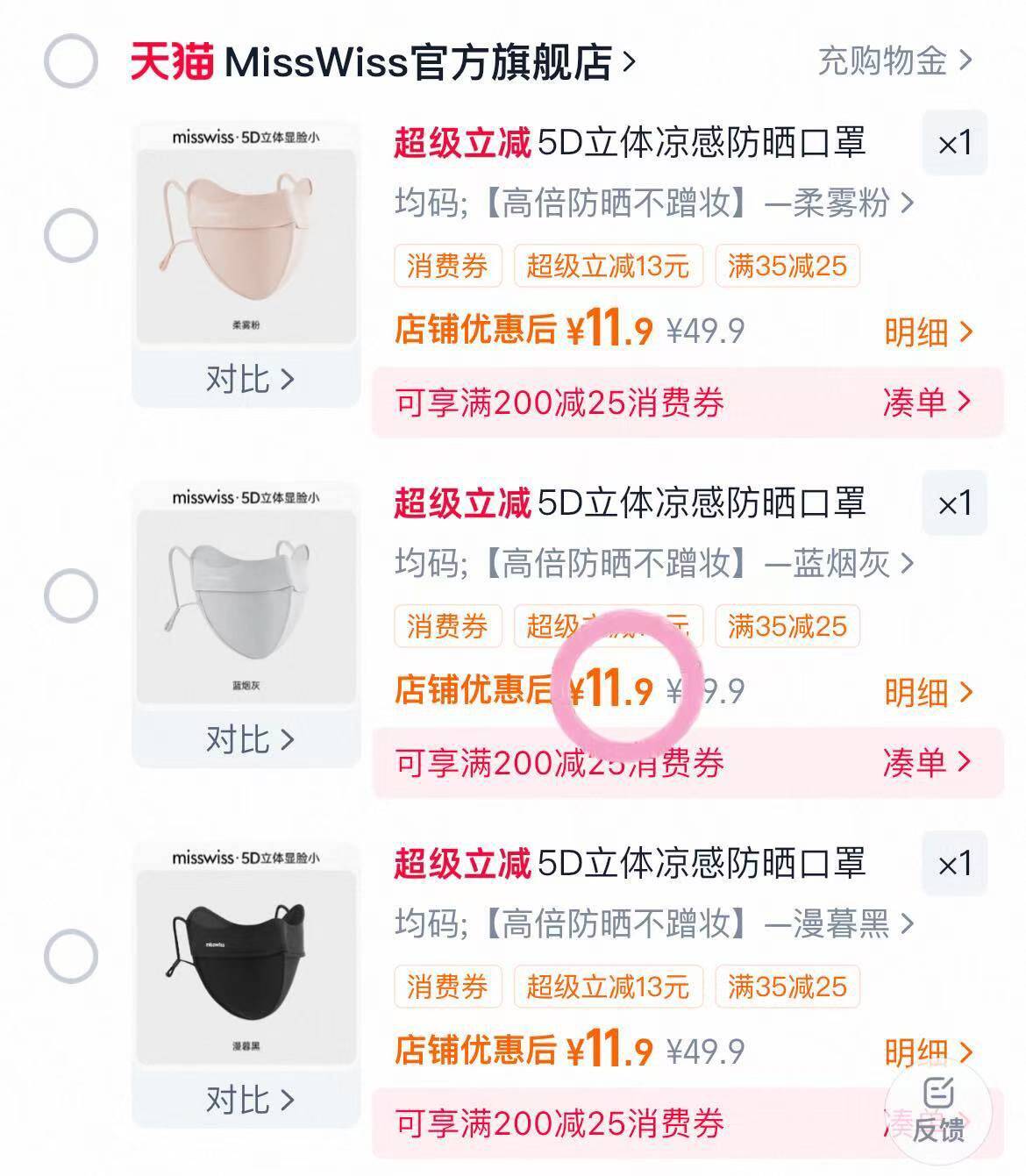This screenshot has width=1026, height=1176.
Task: Change the 柔雾粉 variant selection
Action: pyautogui.click(x=653, y=203)
